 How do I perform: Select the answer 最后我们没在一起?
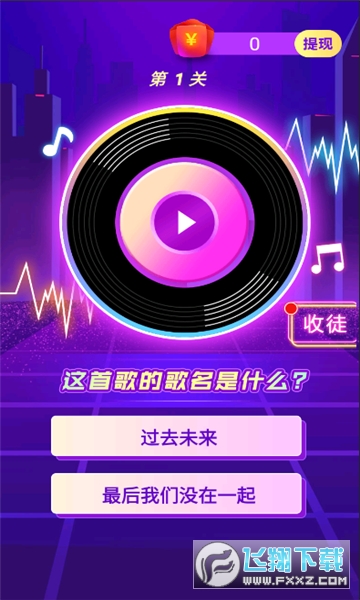pyautogui.click(x=177, y=494)
